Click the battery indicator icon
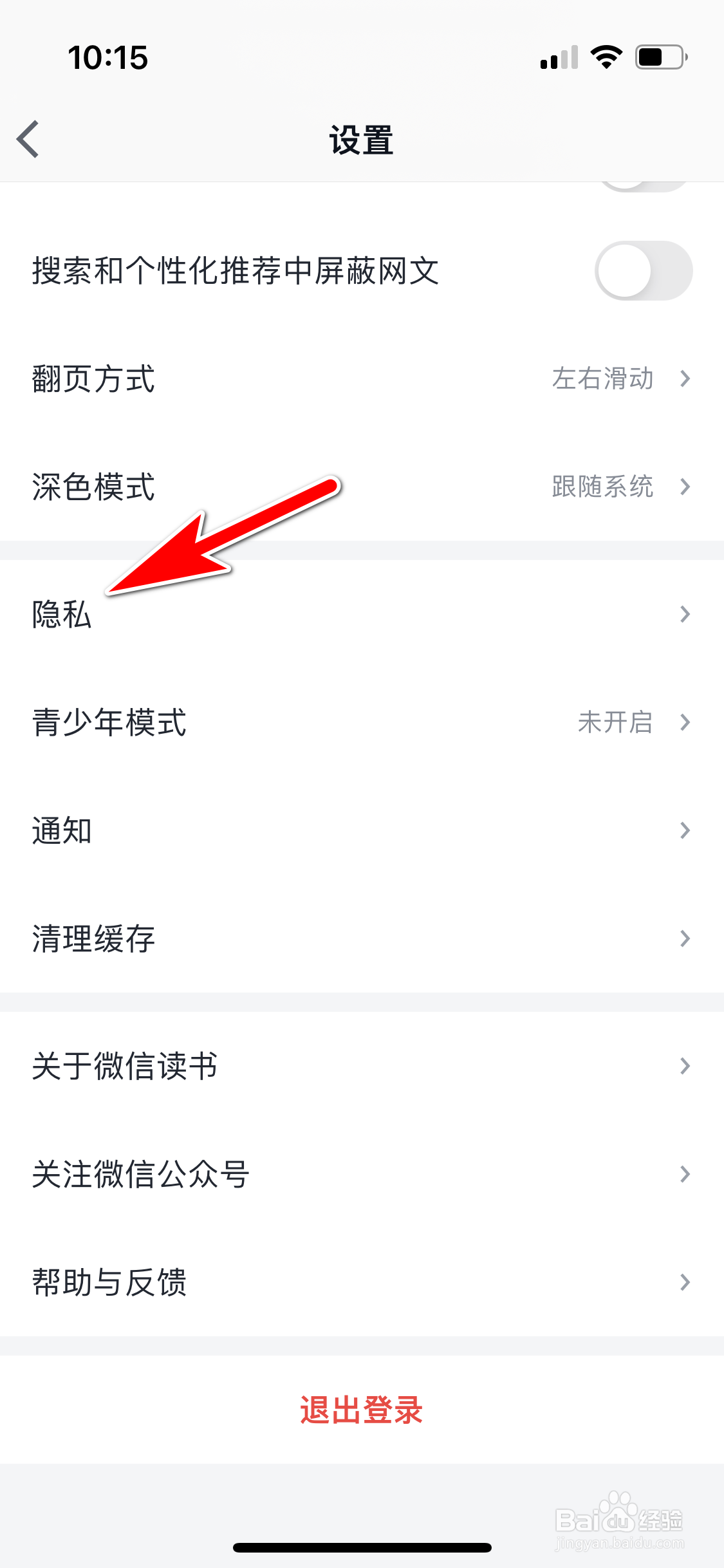Image resolution: width=724 pixels, height=1568 pixels. click(x=658, y=58)
